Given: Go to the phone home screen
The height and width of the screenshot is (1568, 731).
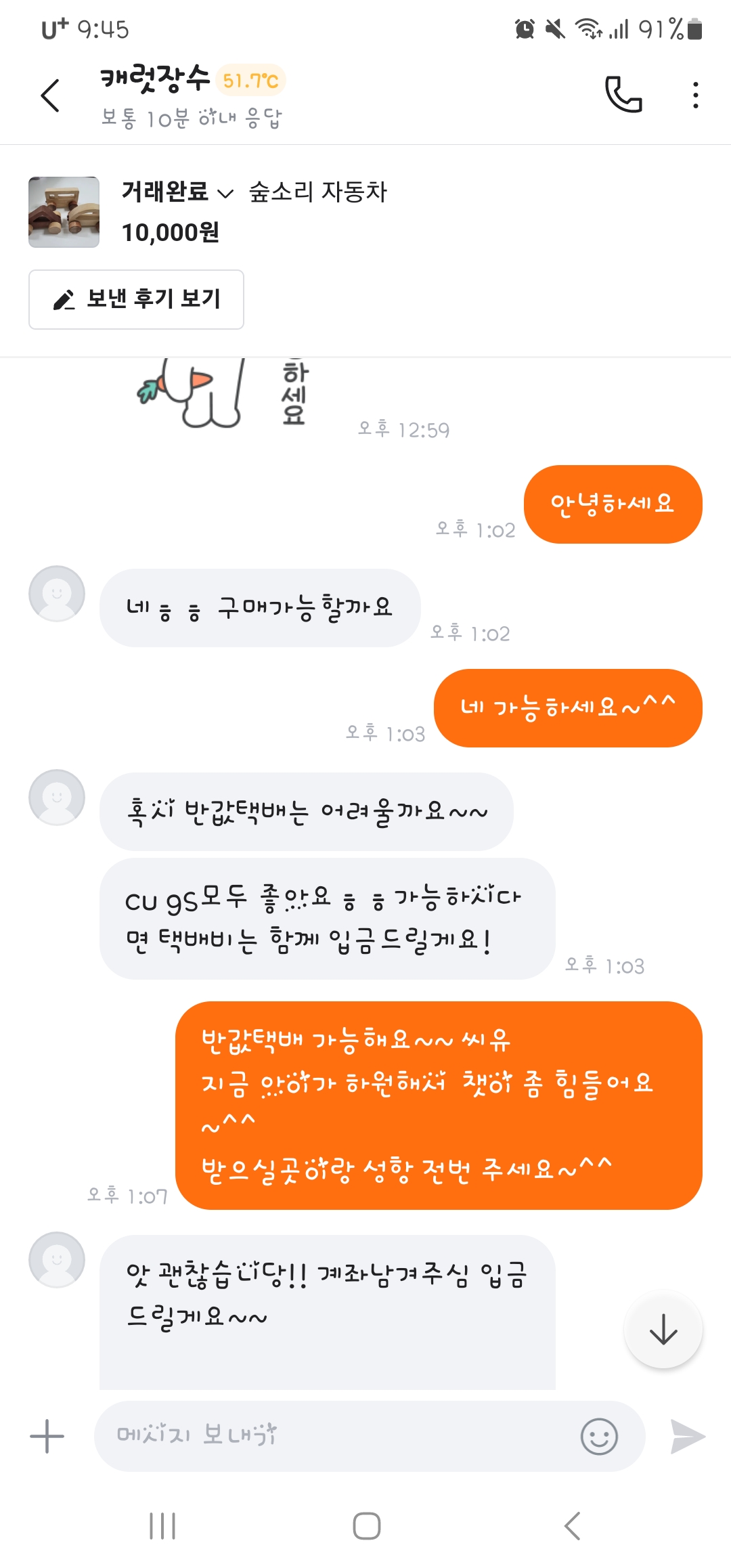Looking at the screenshot, I should 366,1526.
